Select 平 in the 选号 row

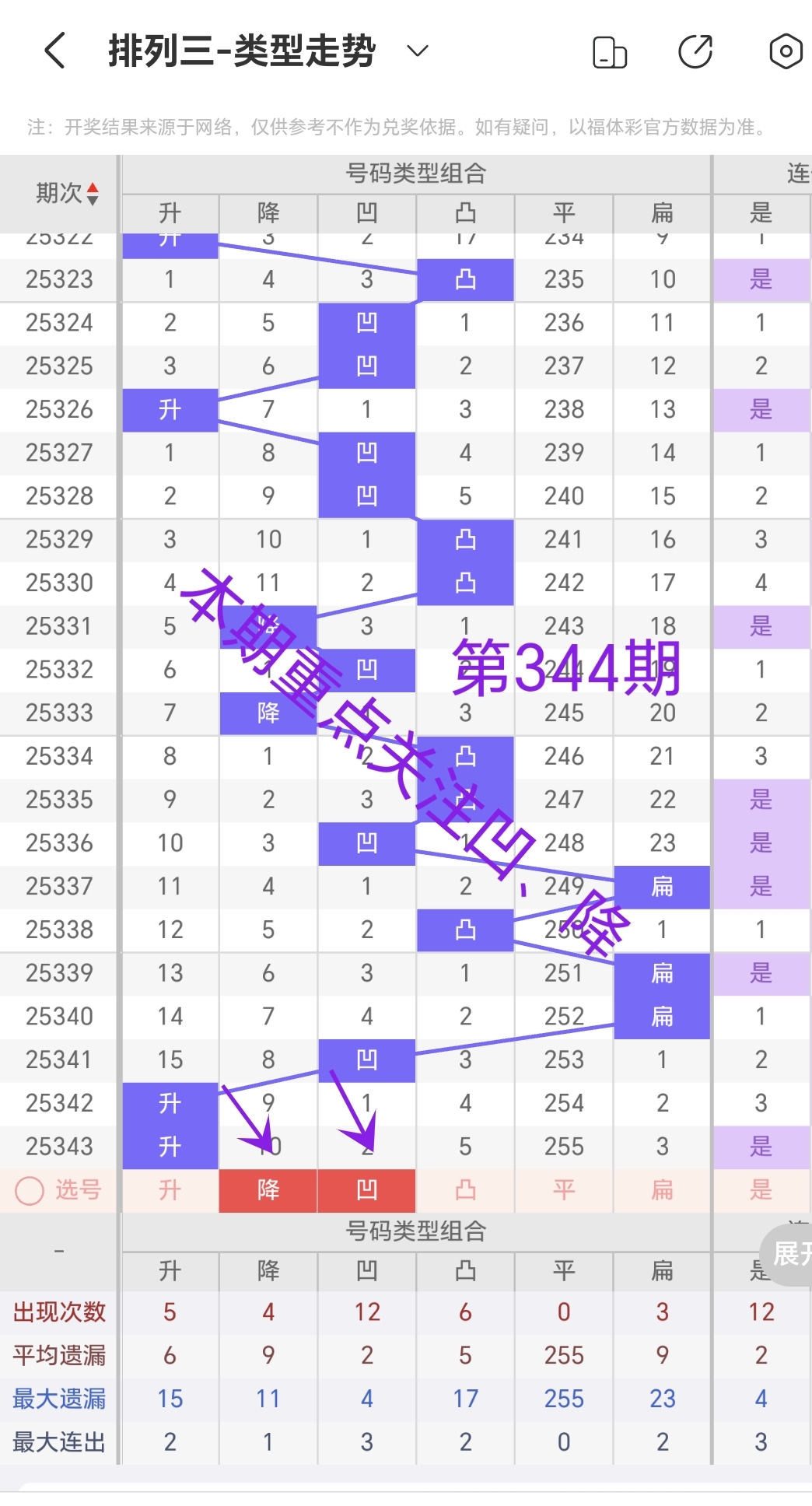coord(563,1191)
